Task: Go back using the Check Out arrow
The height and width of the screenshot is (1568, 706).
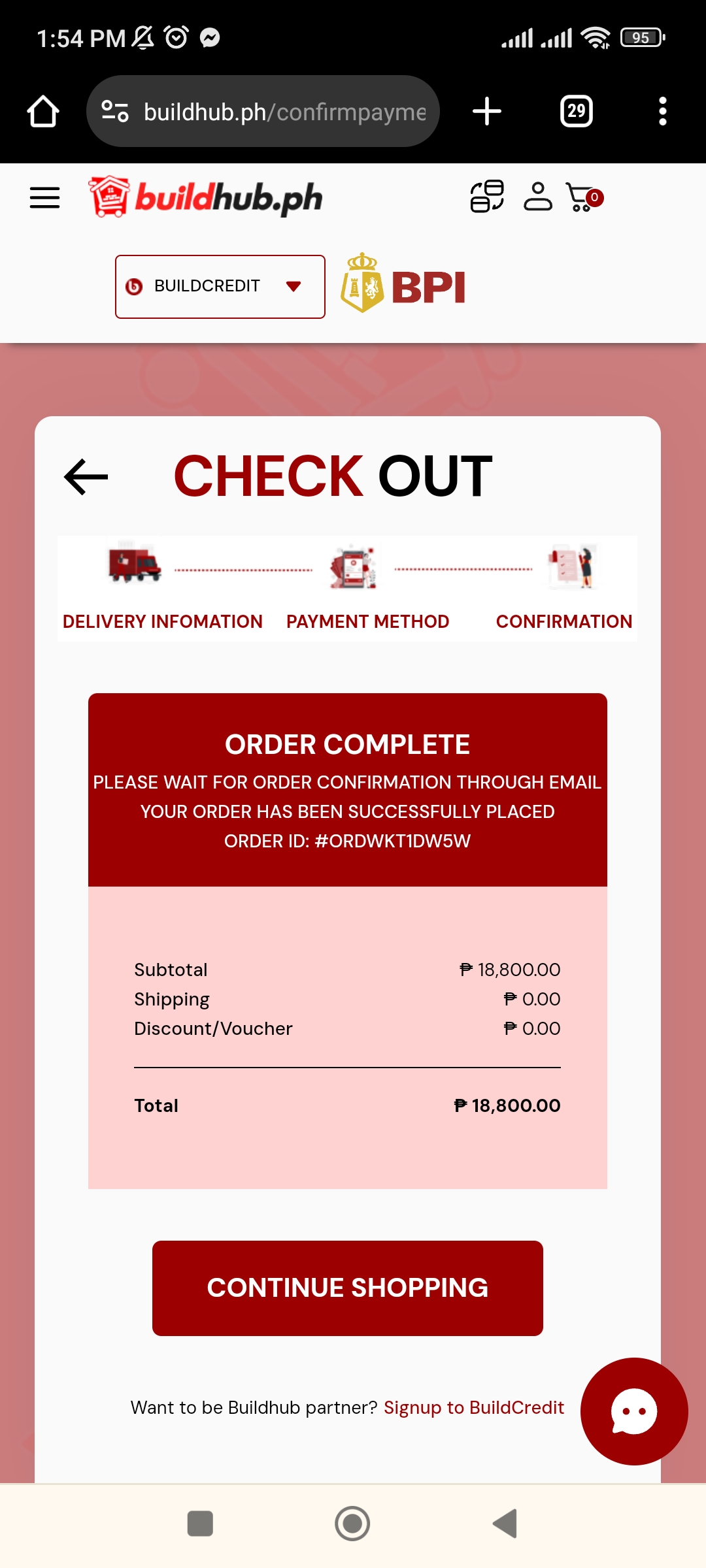Action: pos(86,477)
